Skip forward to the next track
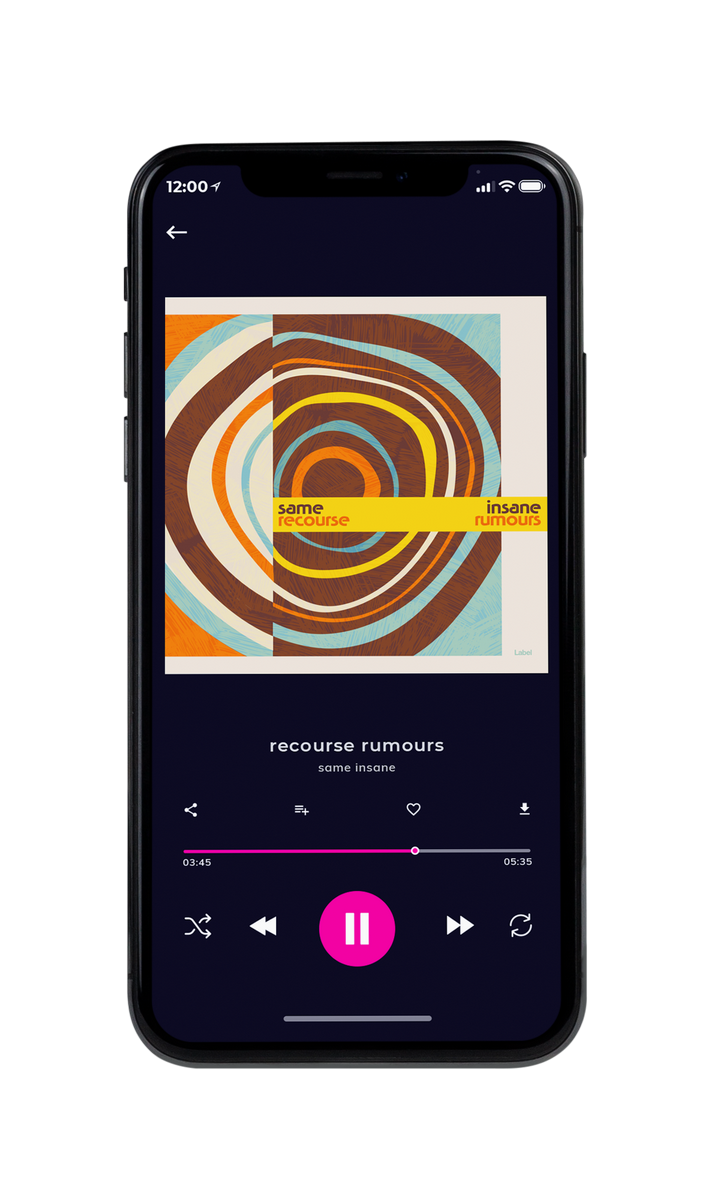Viewport: 720px width, 1200px height. (x=460, y=926)
